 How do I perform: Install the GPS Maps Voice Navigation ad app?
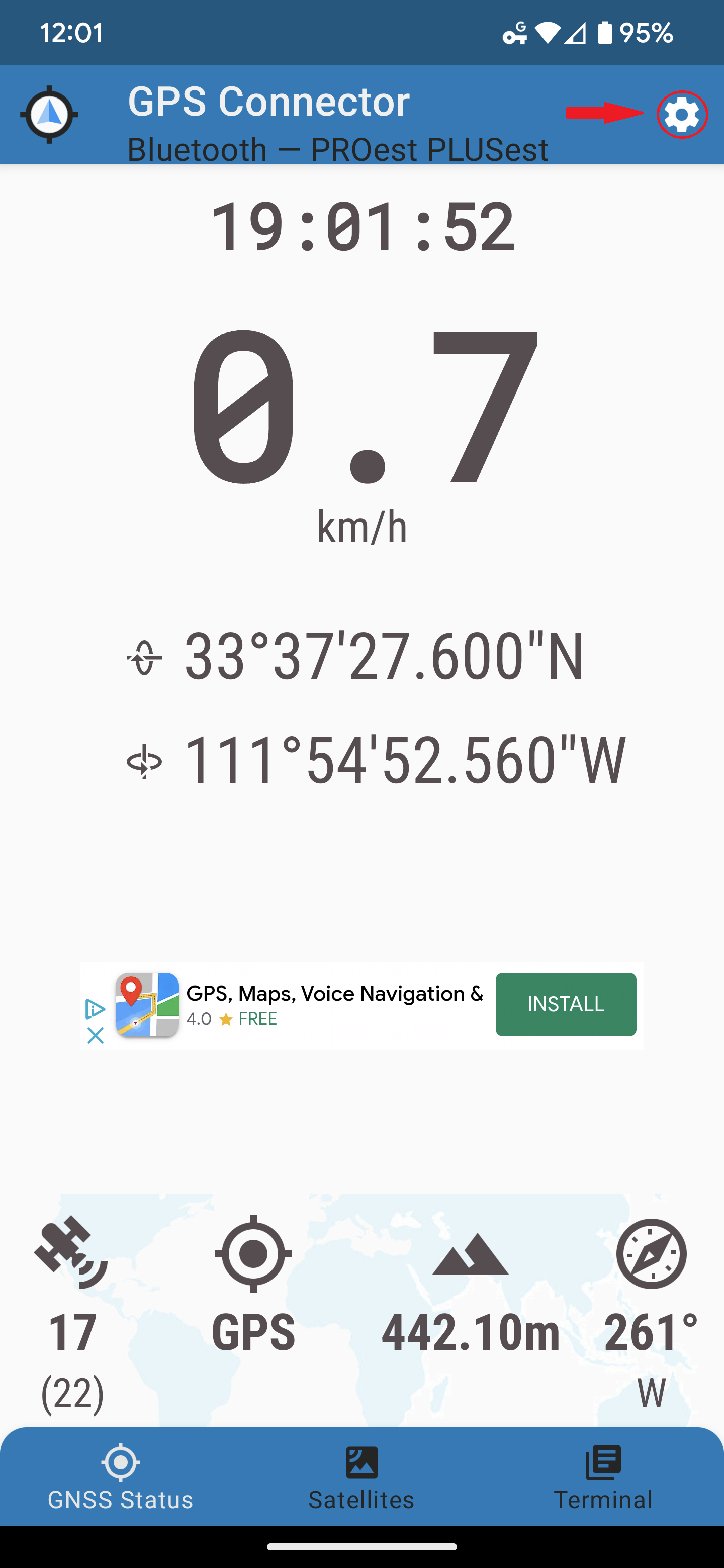click(x=565, y=1004)
